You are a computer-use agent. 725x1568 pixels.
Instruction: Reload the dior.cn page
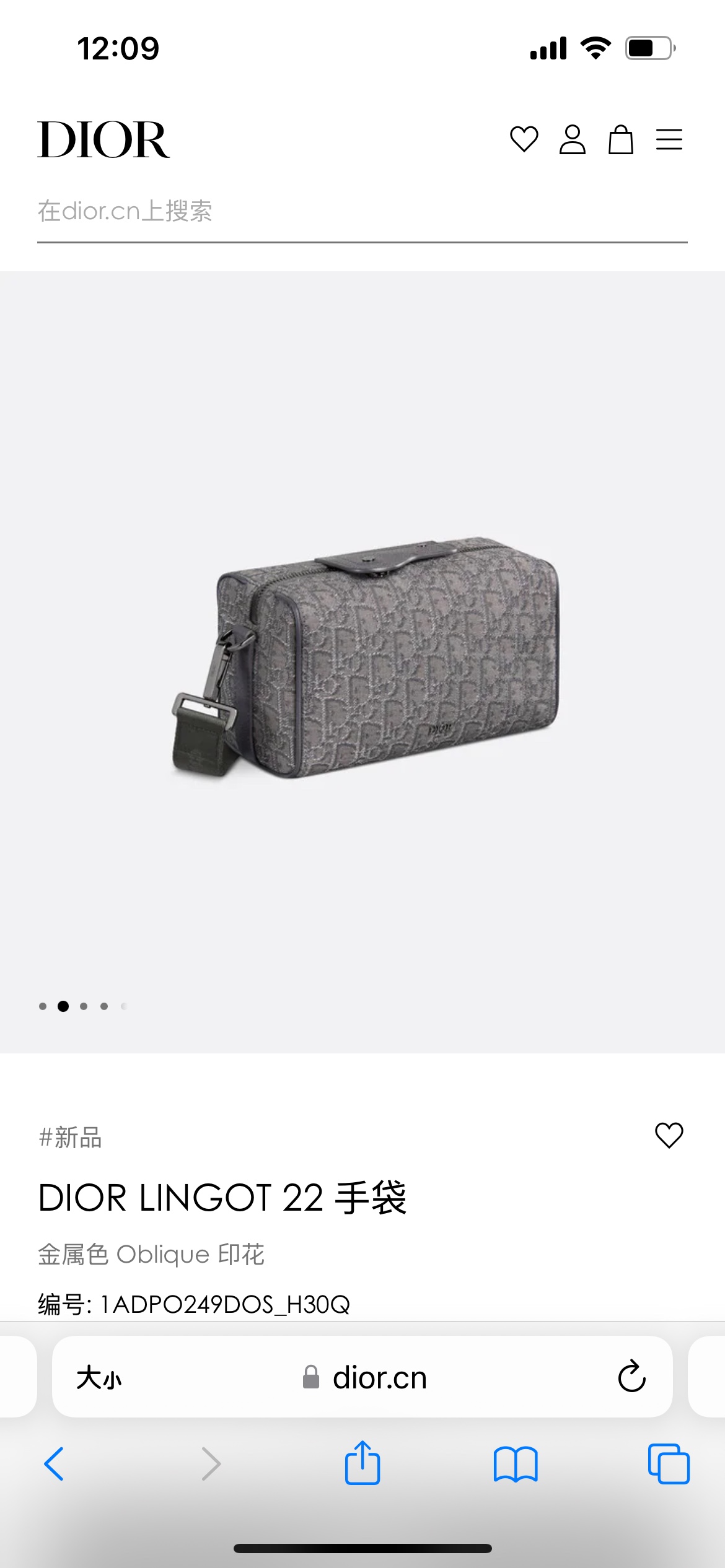[631, 1377]
